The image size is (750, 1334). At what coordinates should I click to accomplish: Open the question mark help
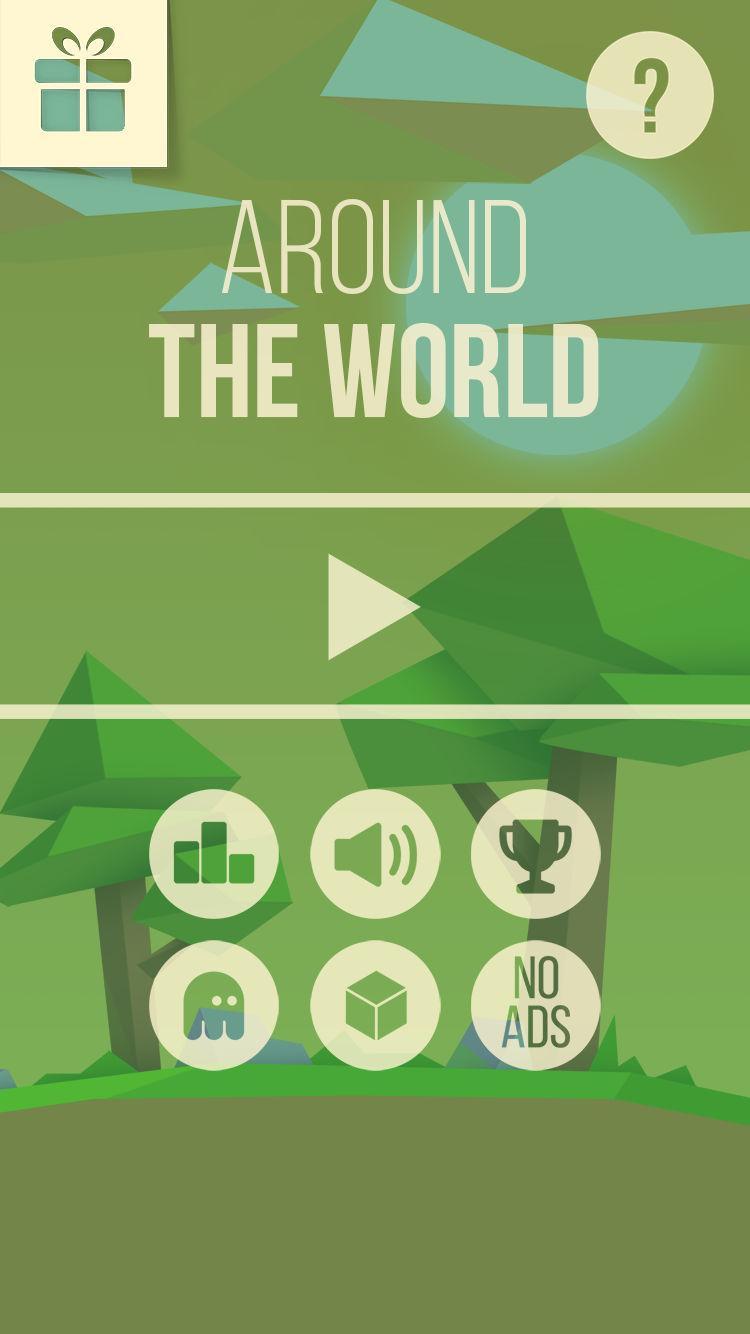click(x=650, y=95)
